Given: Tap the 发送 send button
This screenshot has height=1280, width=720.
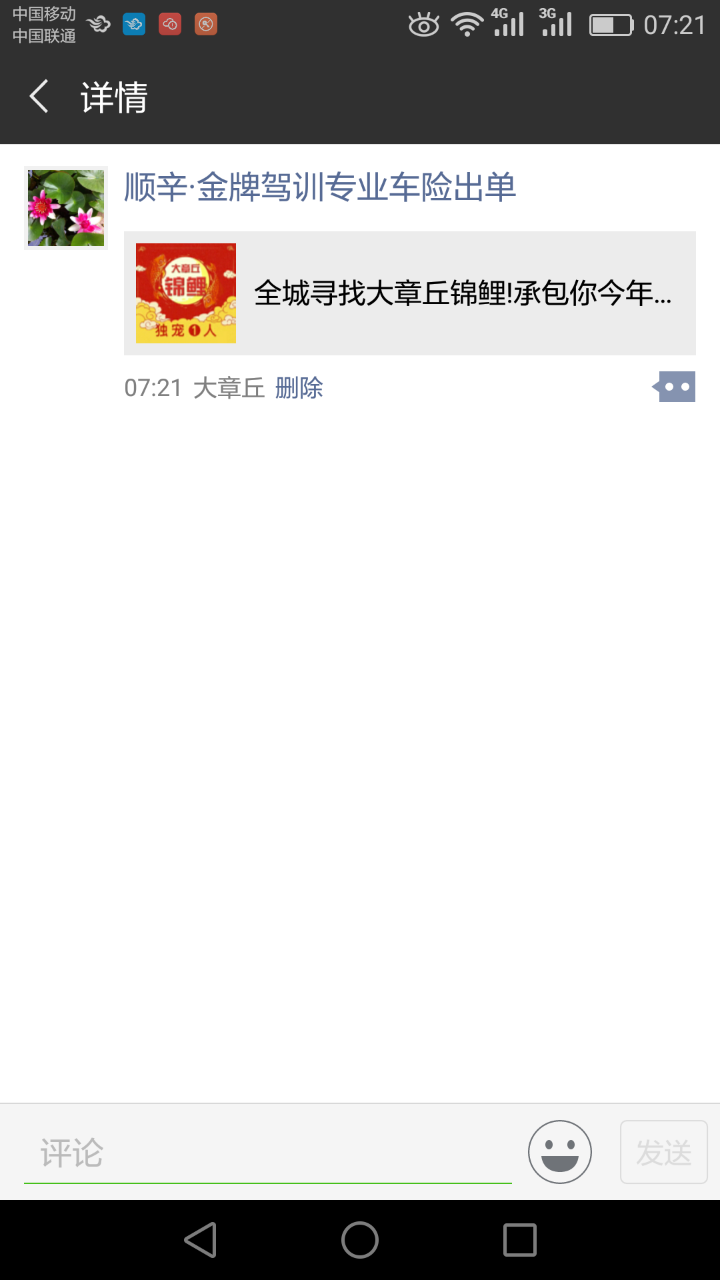Looking at the screenshot, I should tap(664, 1152).
